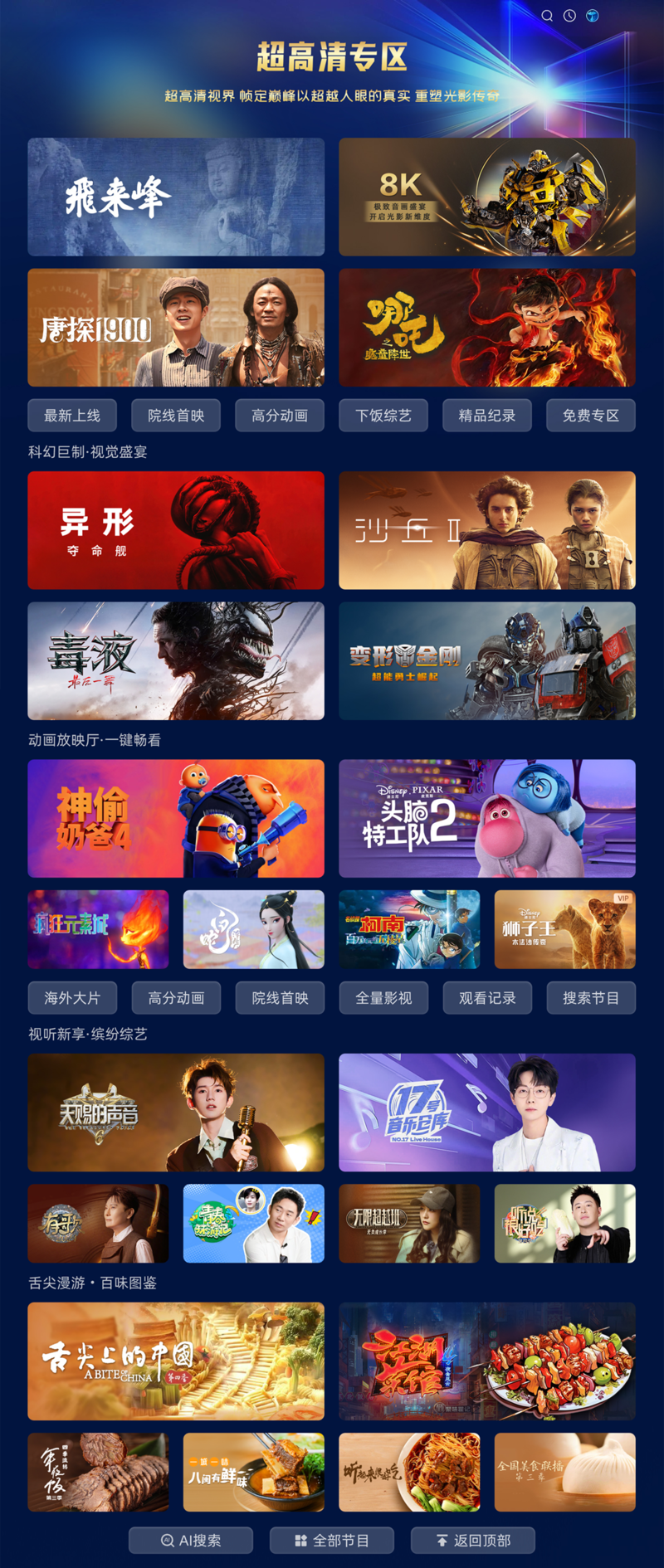This screenshot has width=664, height=1568.
Task: Open the 8K Transformers banner
Action: point(487,197)
